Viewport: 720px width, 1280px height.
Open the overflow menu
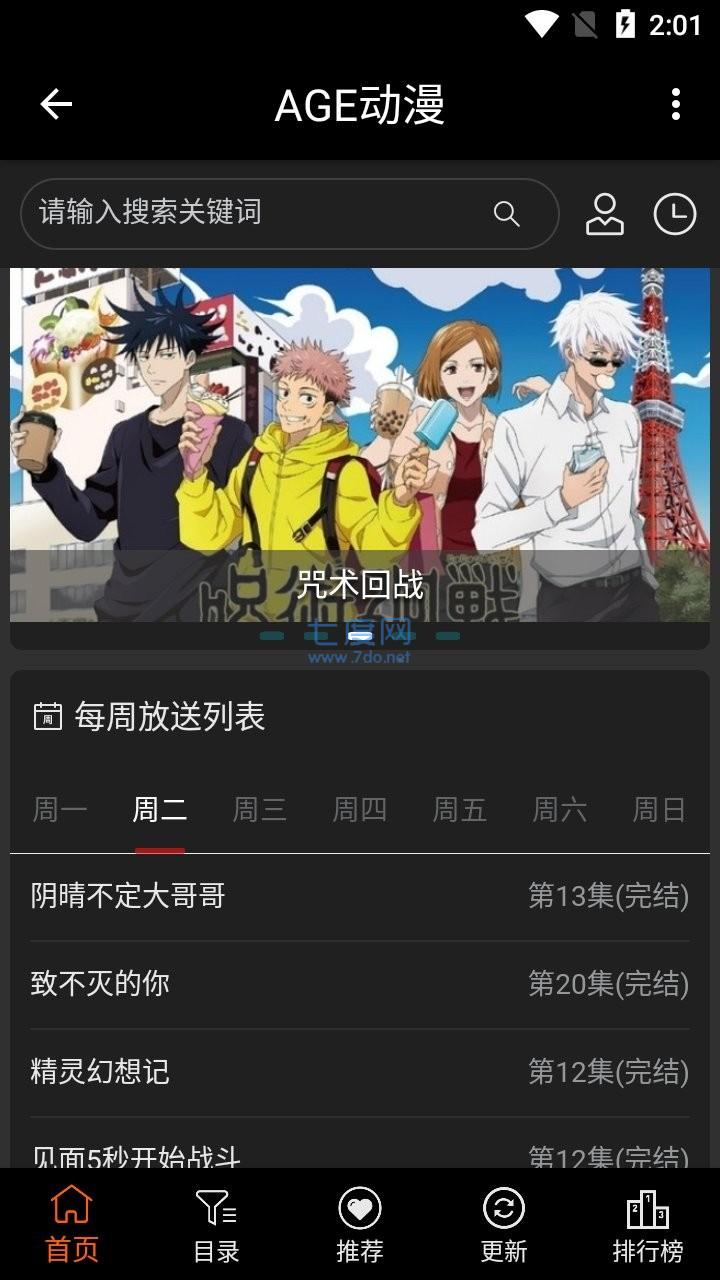coord(676,104)
